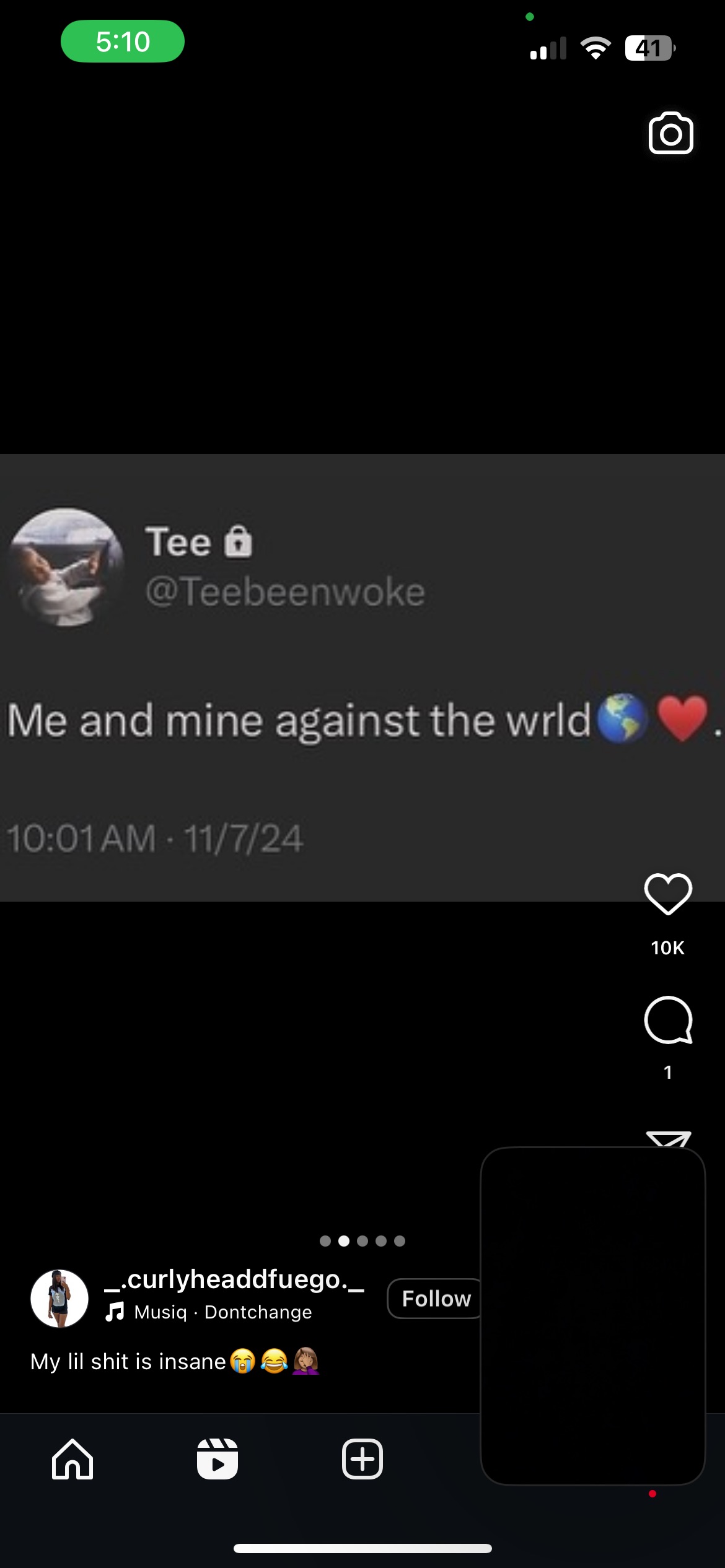Open the comments bubble

[x=668, y=1020]
